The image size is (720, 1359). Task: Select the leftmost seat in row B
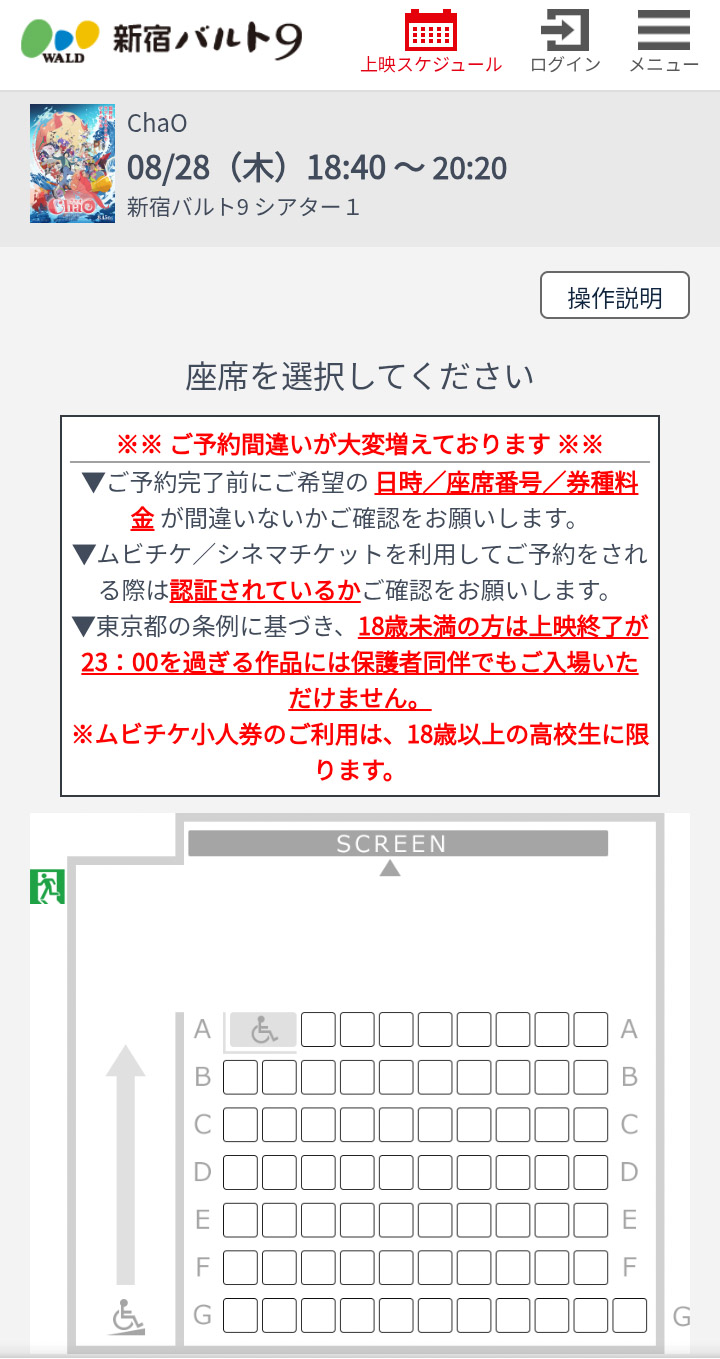tap(240, 1077)
